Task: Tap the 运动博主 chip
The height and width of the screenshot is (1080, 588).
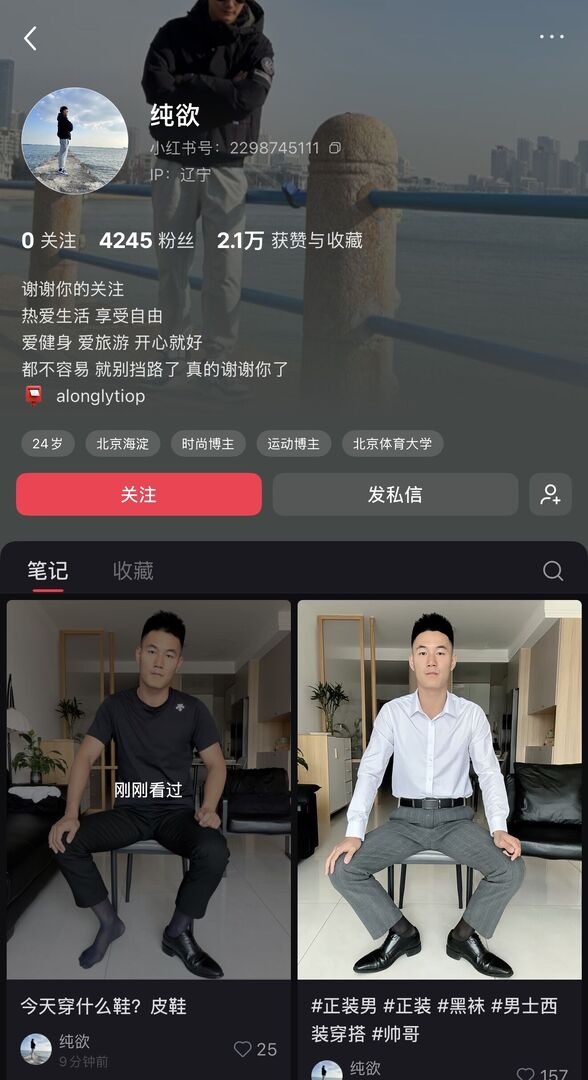Action: click(x=293, y=444)
